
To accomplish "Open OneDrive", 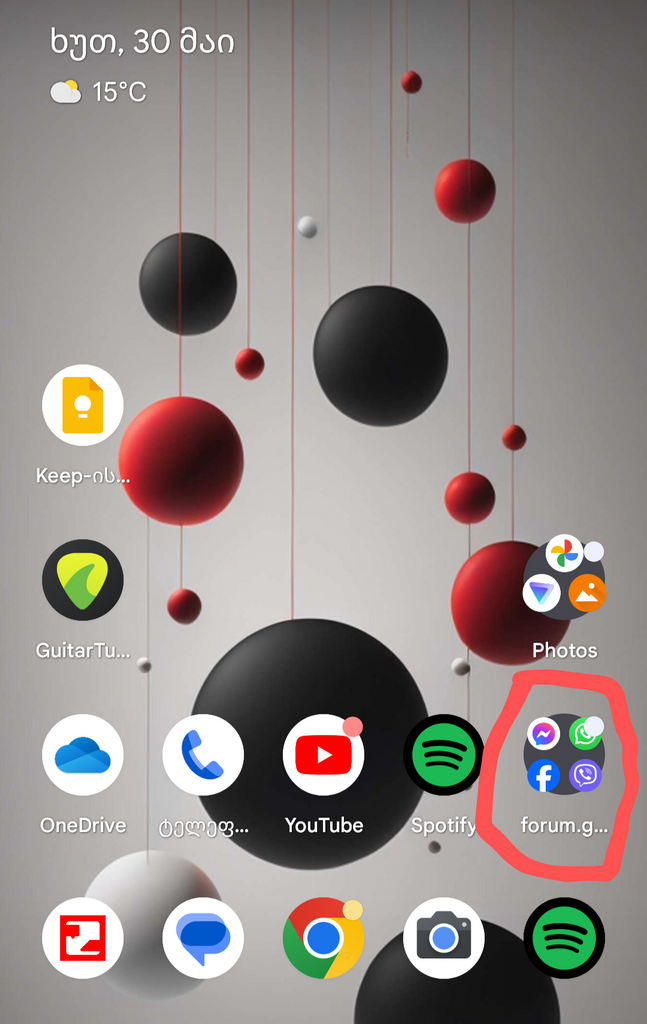I will pyautogui.click(x=83, y=756).
